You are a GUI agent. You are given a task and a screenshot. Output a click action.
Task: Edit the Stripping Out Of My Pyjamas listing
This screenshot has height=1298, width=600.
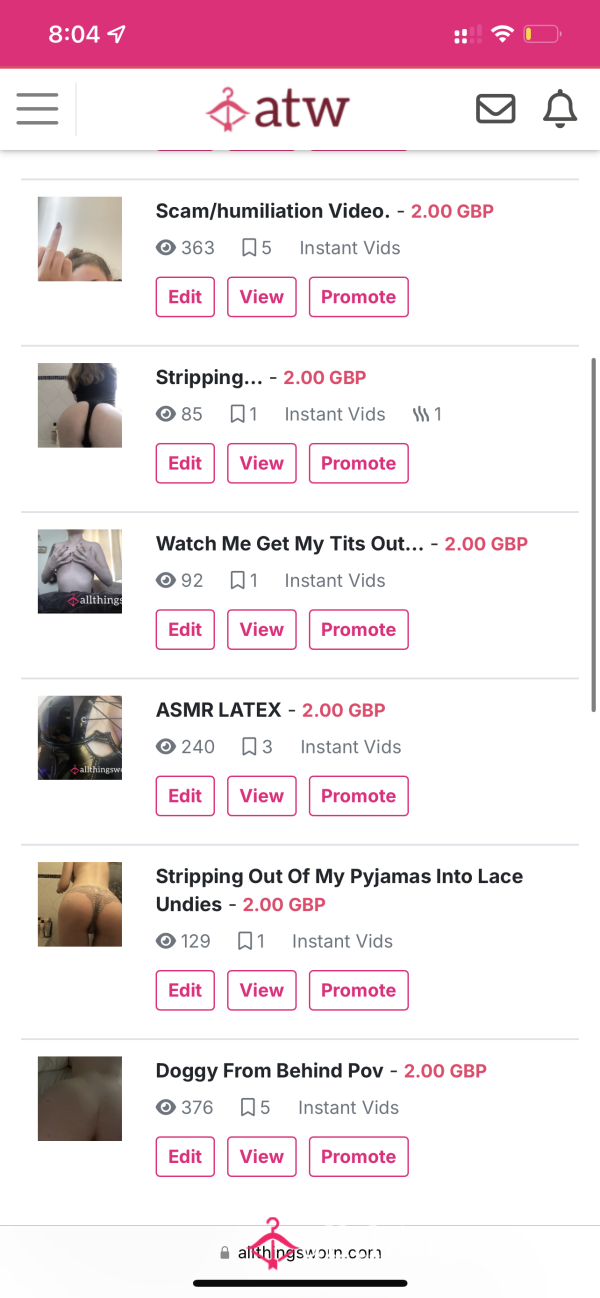185,990
